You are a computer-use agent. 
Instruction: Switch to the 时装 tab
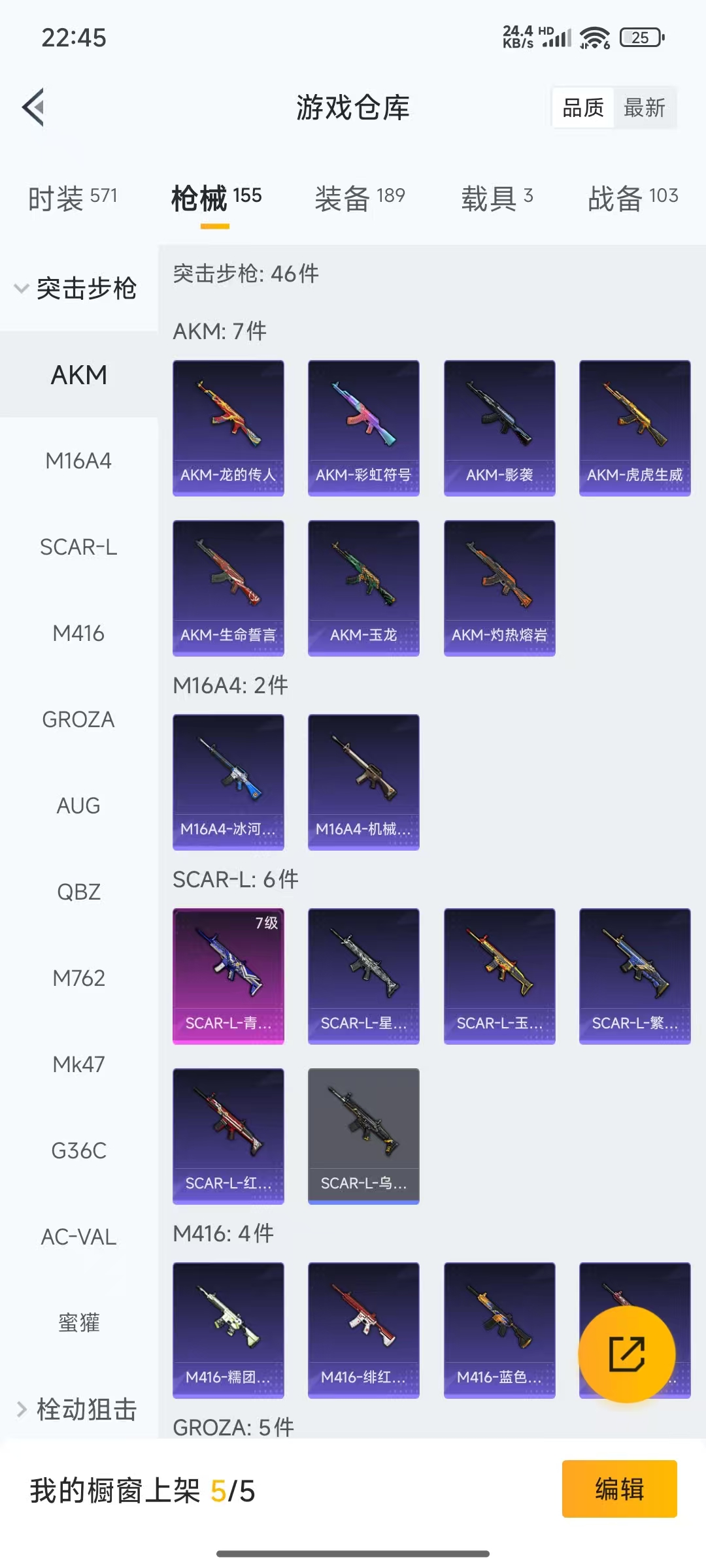click(73, 197)
